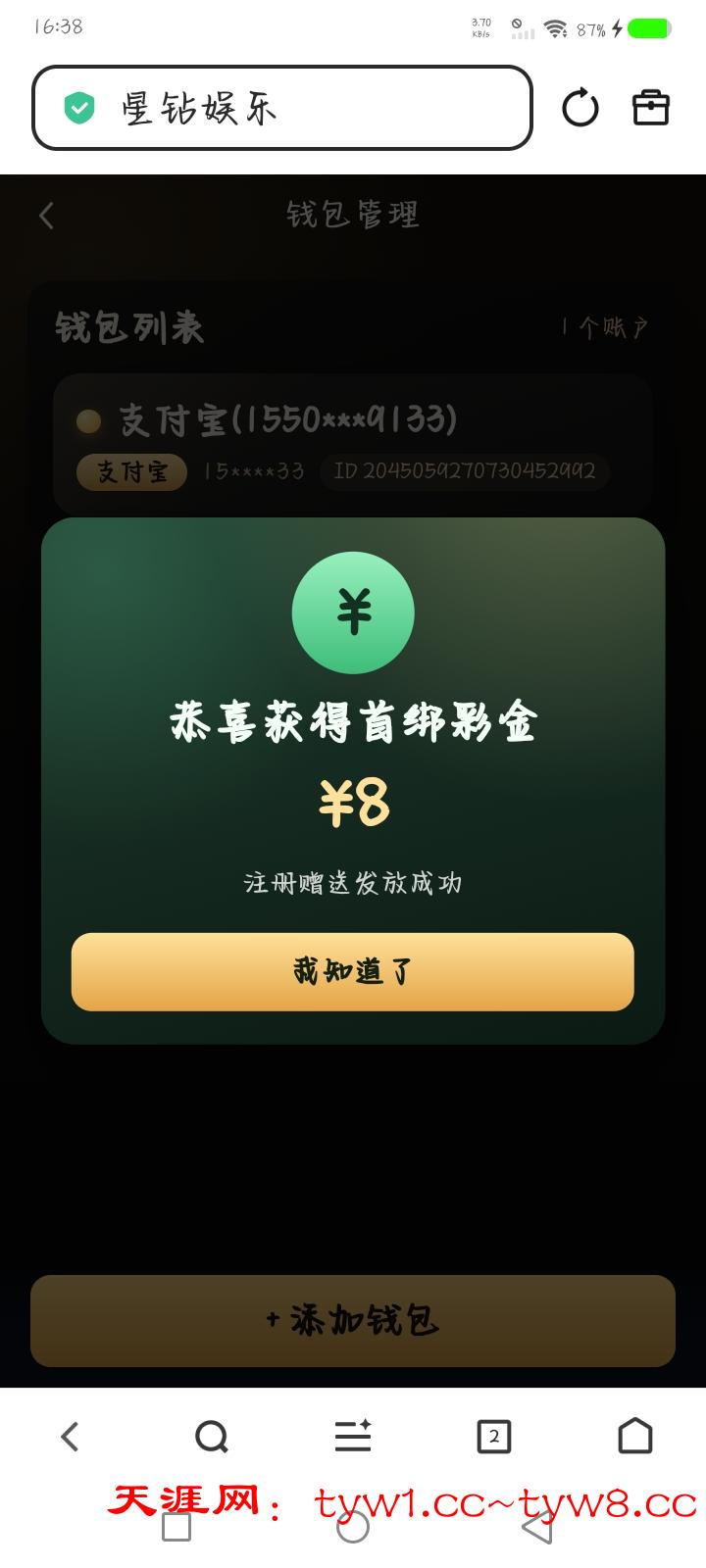The width and height of the screenshot is (706, 1568).
Task: Go to the browser home page
Action: coord(634,1437)
